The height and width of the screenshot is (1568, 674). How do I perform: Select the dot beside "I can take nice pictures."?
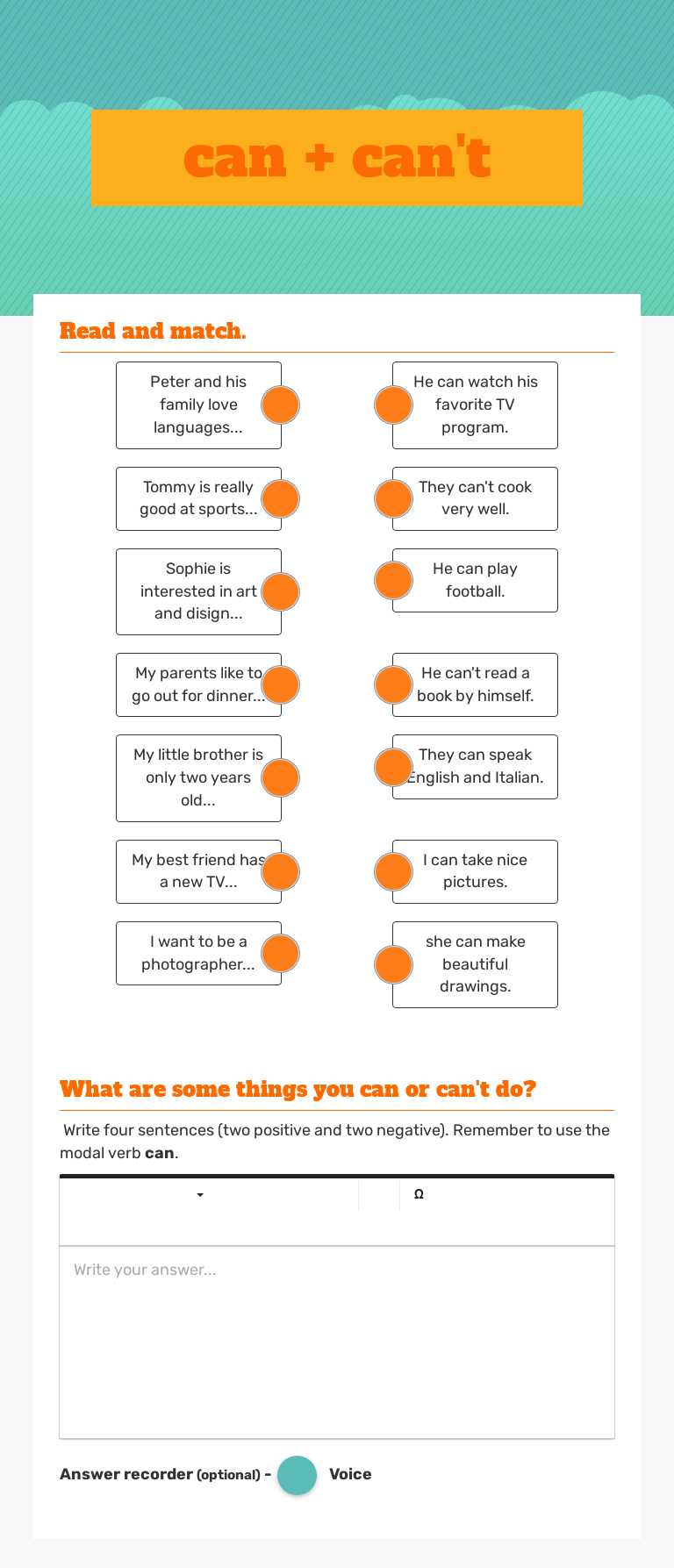coord(393,870)
